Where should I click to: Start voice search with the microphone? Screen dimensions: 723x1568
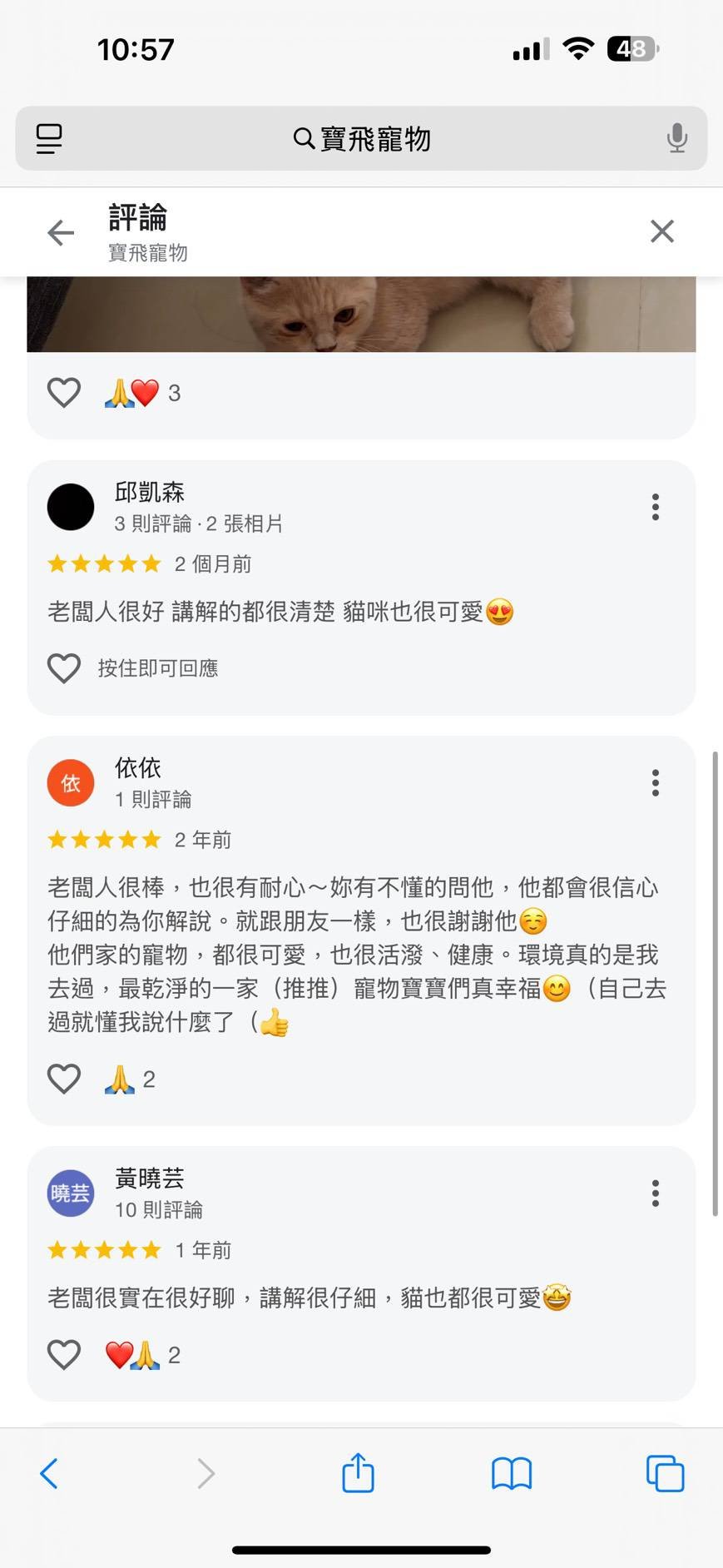click(676, 138)
